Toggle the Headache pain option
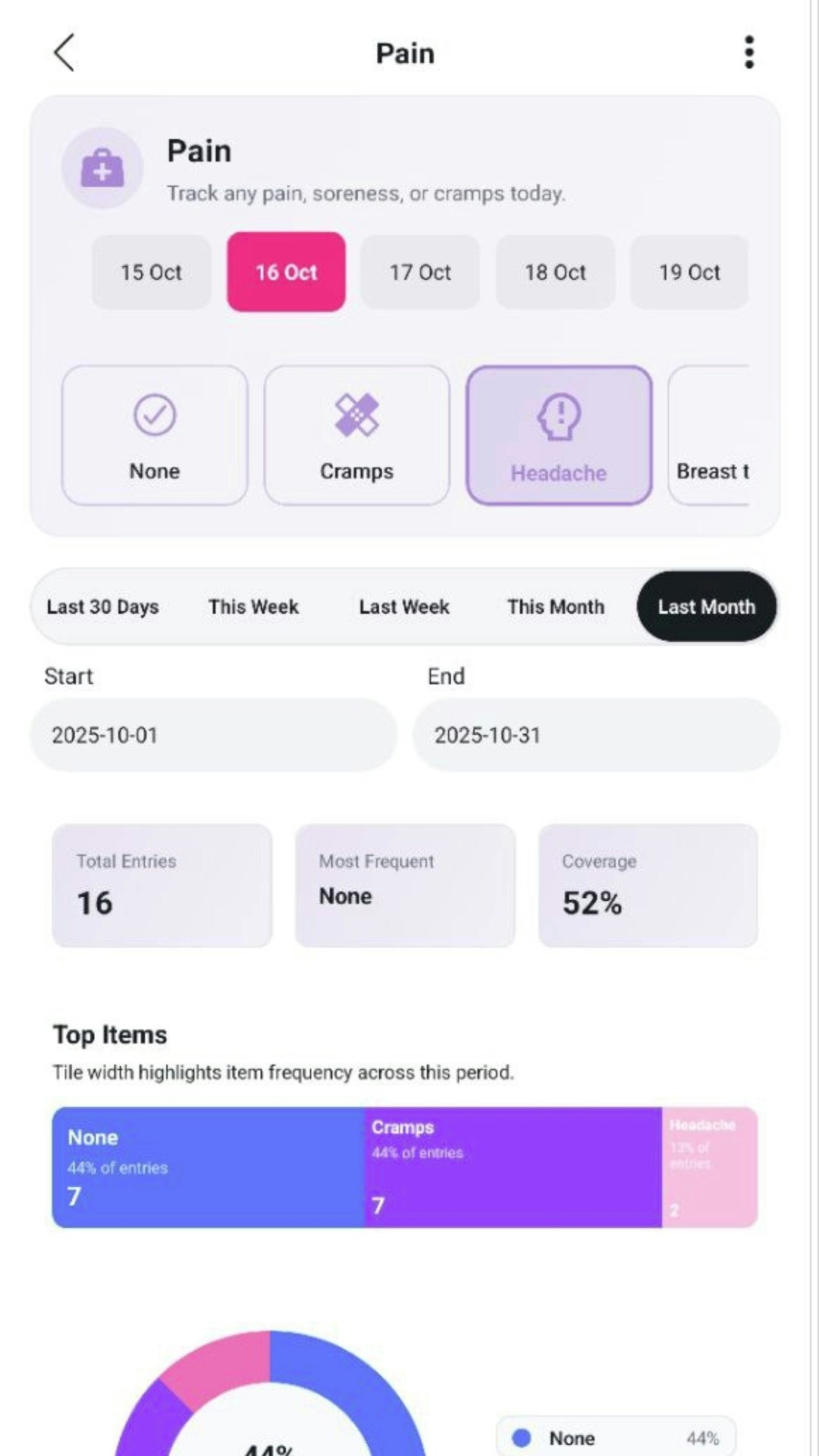 click(559, 435)
